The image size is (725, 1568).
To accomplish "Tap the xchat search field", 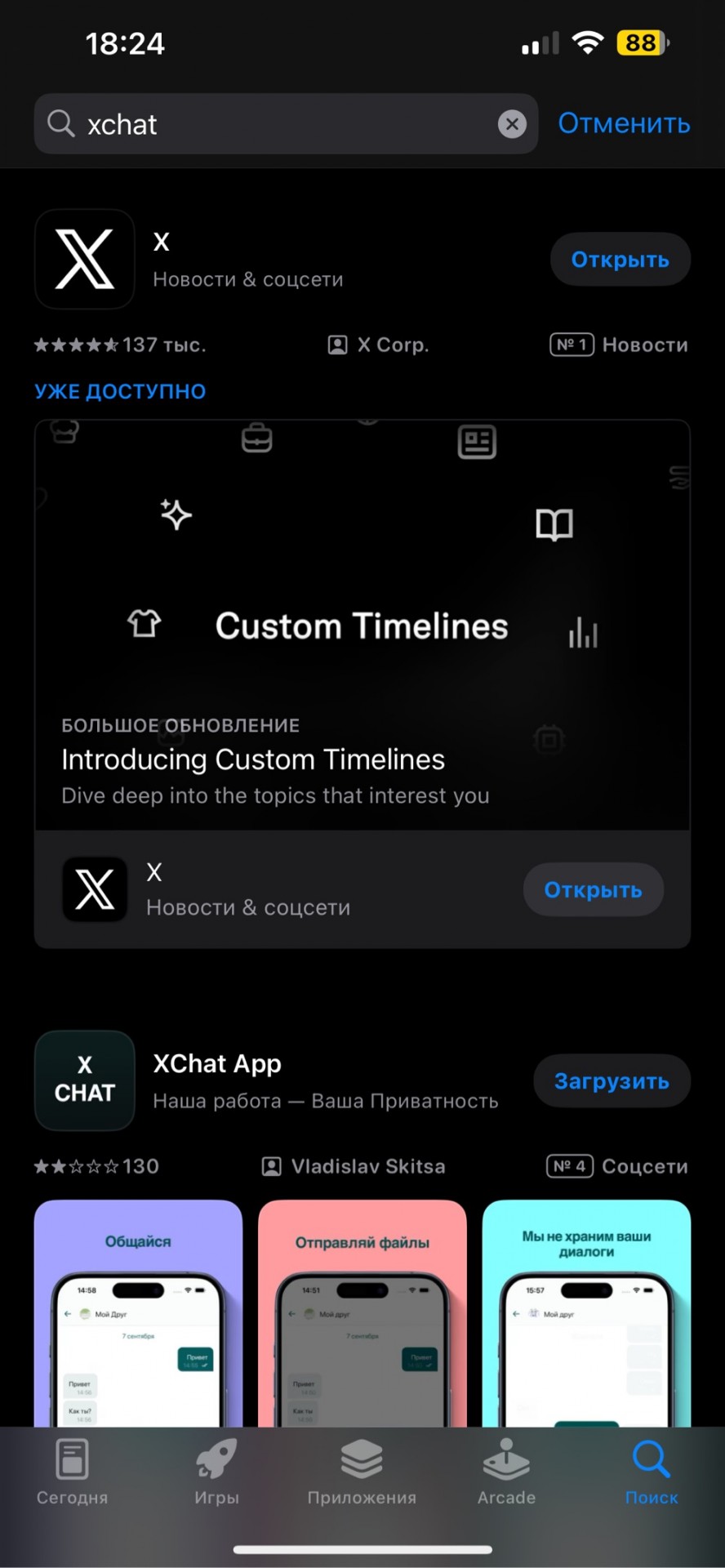I will 278,124.
